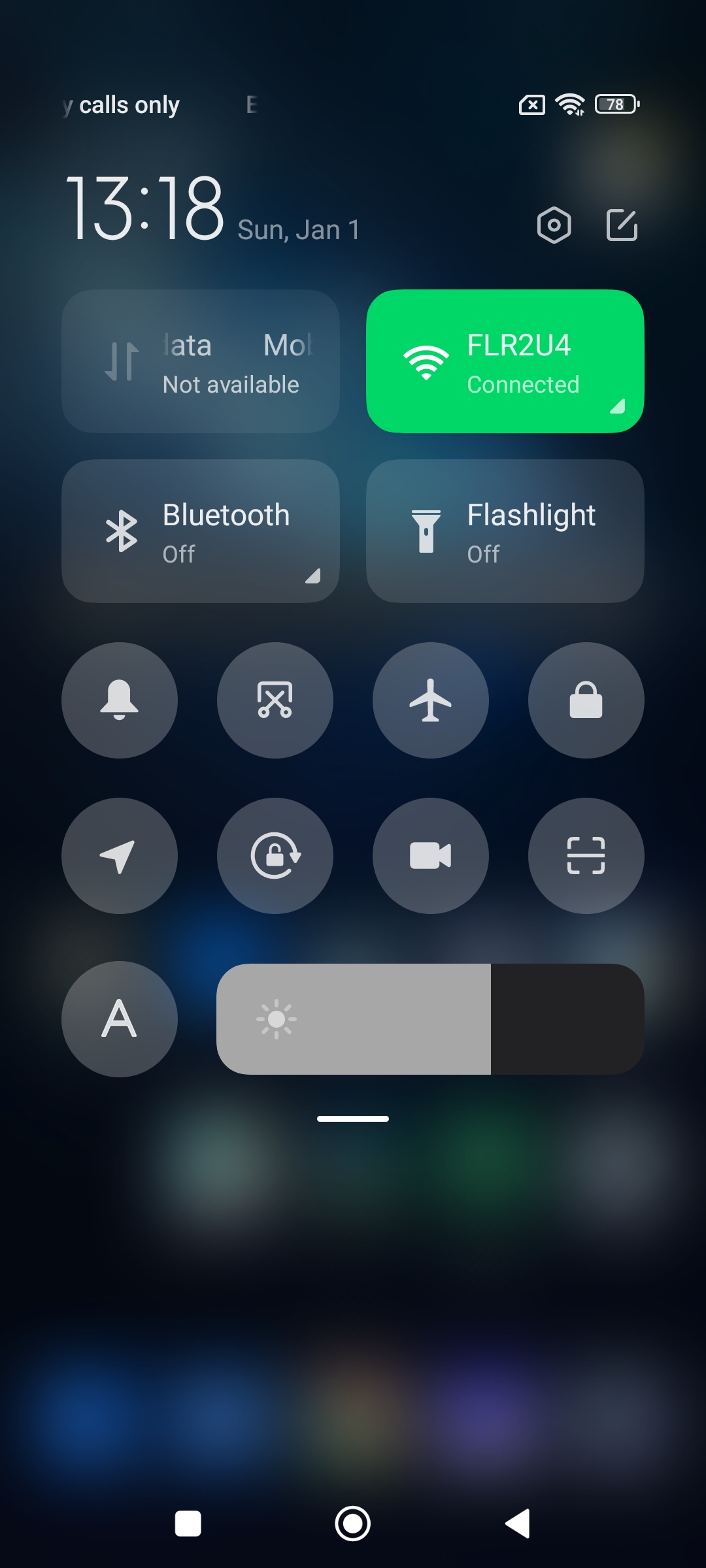Edit the quick settings tiles

pyautogui.click(x=622, y=225)
